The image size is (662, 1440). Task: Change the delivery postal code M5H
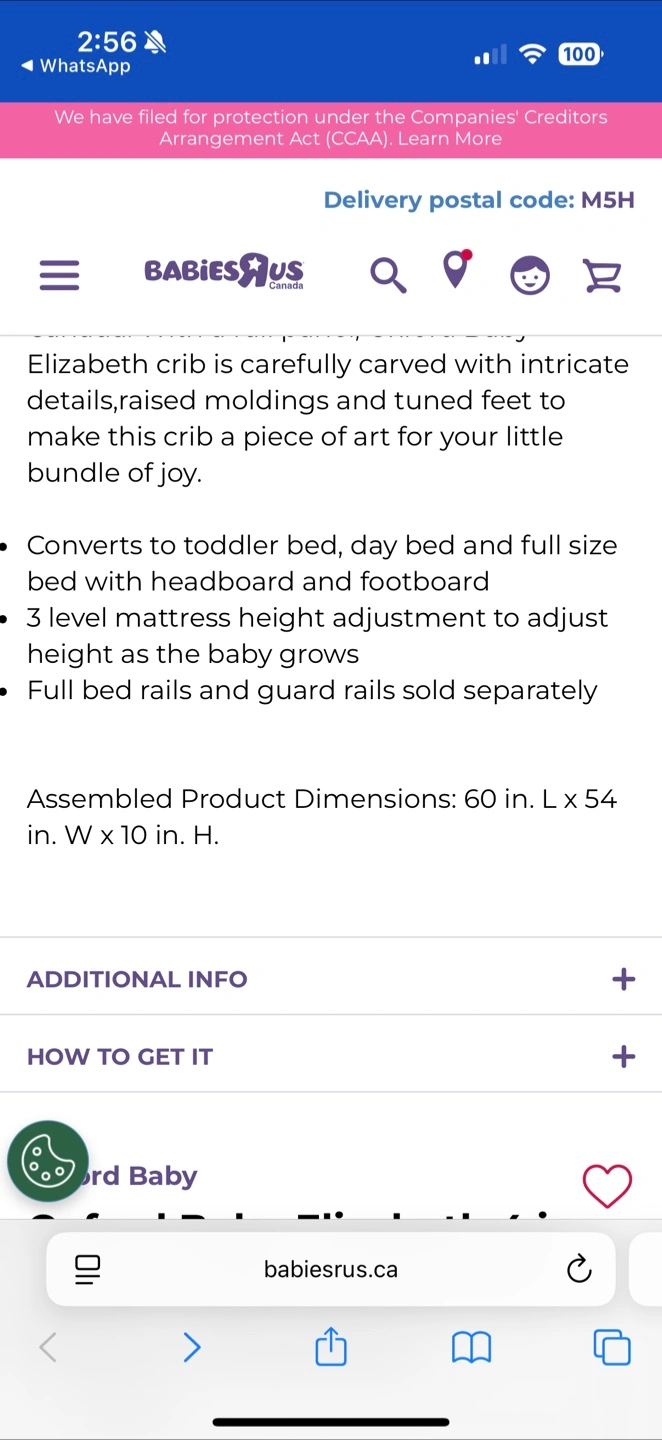(479, 200)
